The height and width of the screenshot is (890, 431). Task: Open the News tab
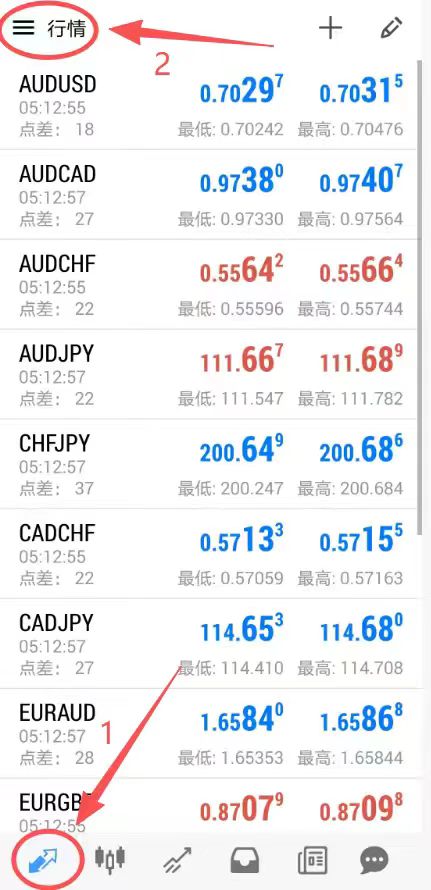click(x=312, y=860)
